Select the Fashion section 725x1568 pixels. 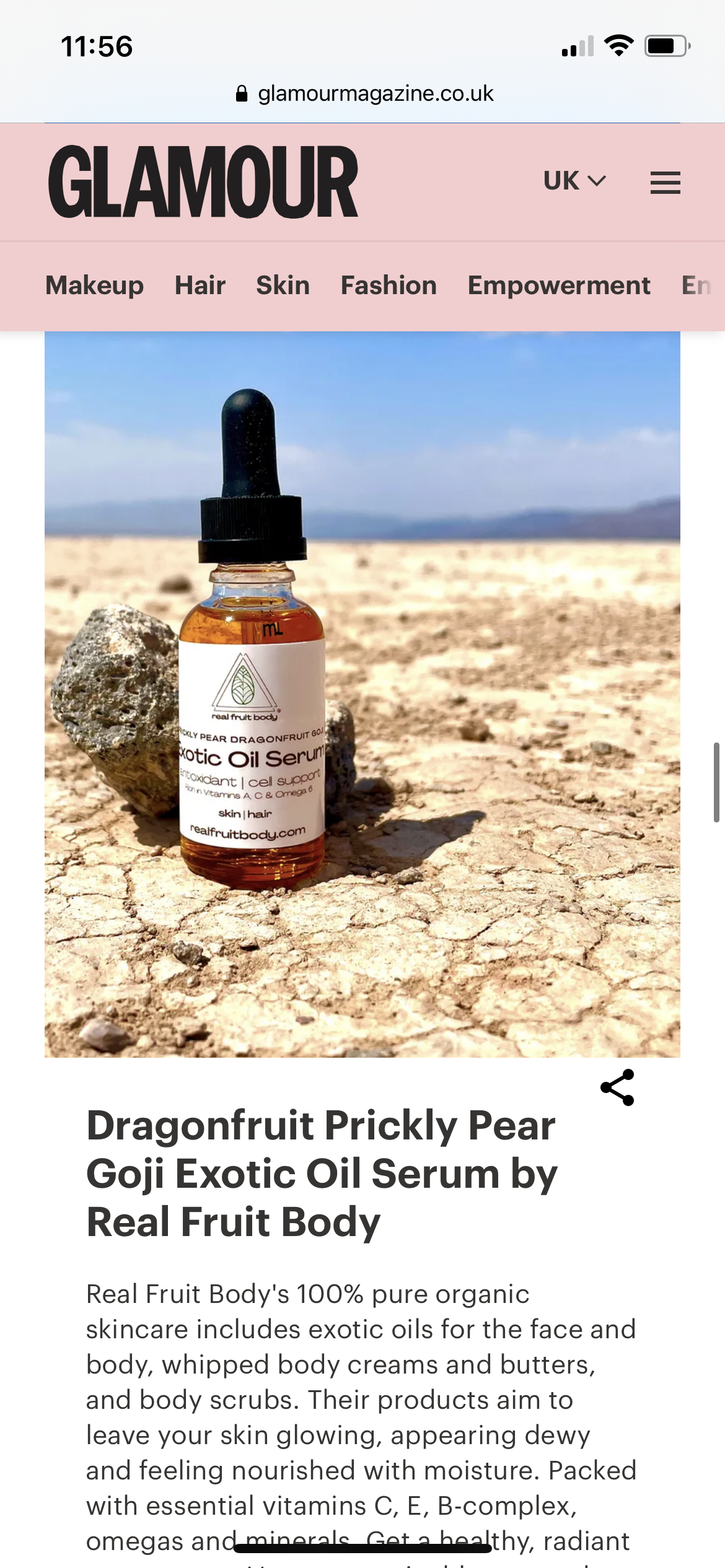click(x=389, y=285)
